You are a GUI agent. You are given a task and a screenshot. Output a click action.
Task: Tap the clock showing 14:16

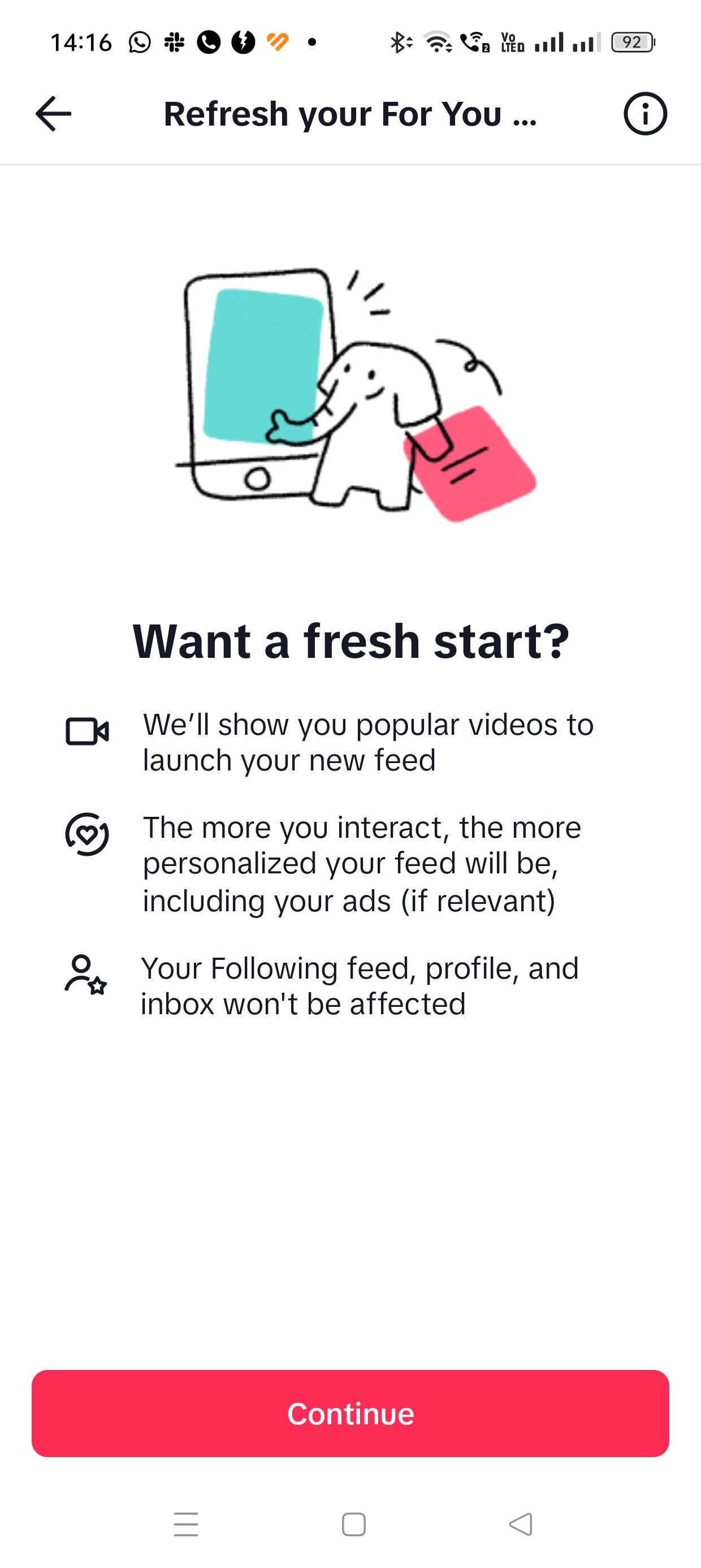coord(81,41)
